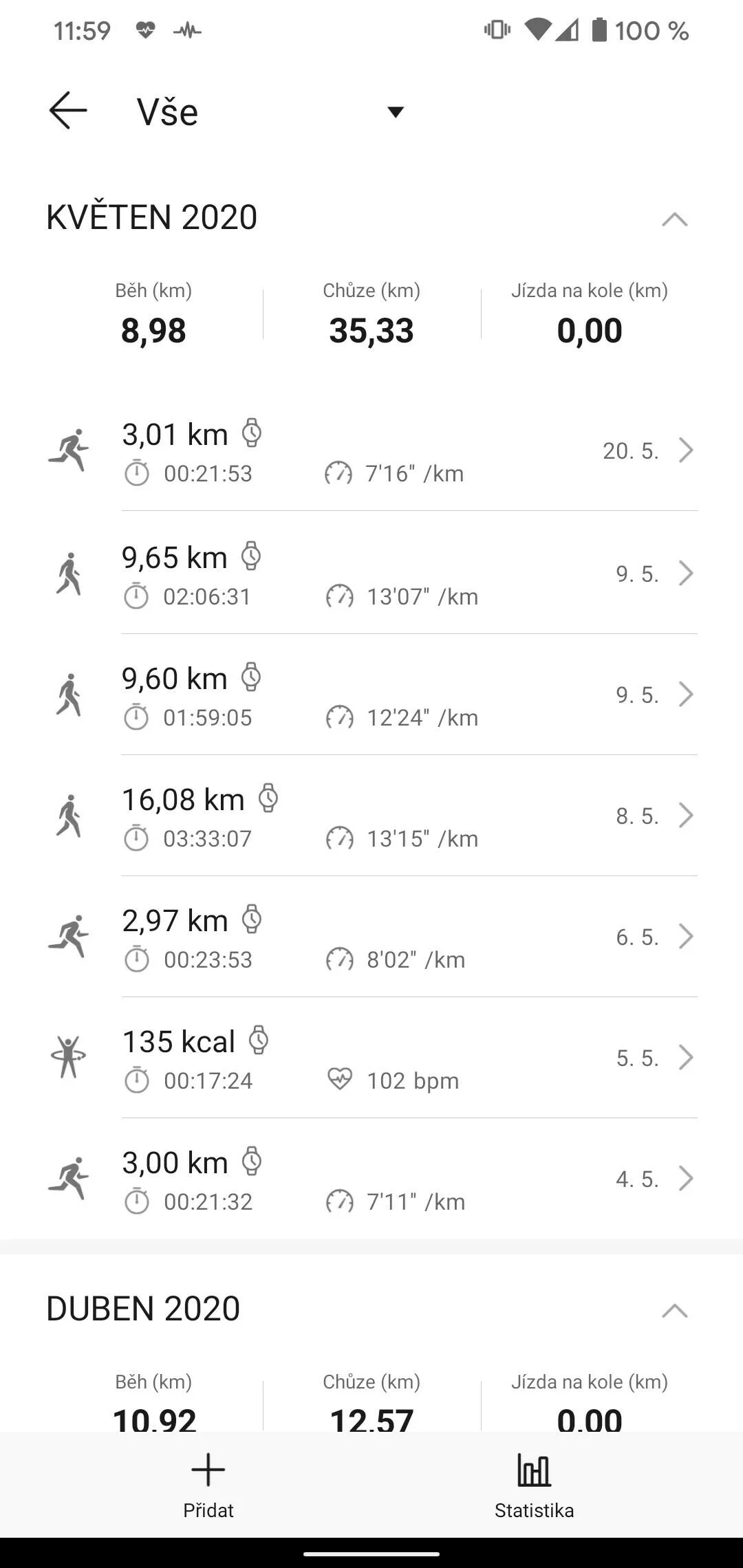Image resolution: width=743 pixels, height=1568 pixels.
Task: Open Statistika
Action: pos(534,1484)
